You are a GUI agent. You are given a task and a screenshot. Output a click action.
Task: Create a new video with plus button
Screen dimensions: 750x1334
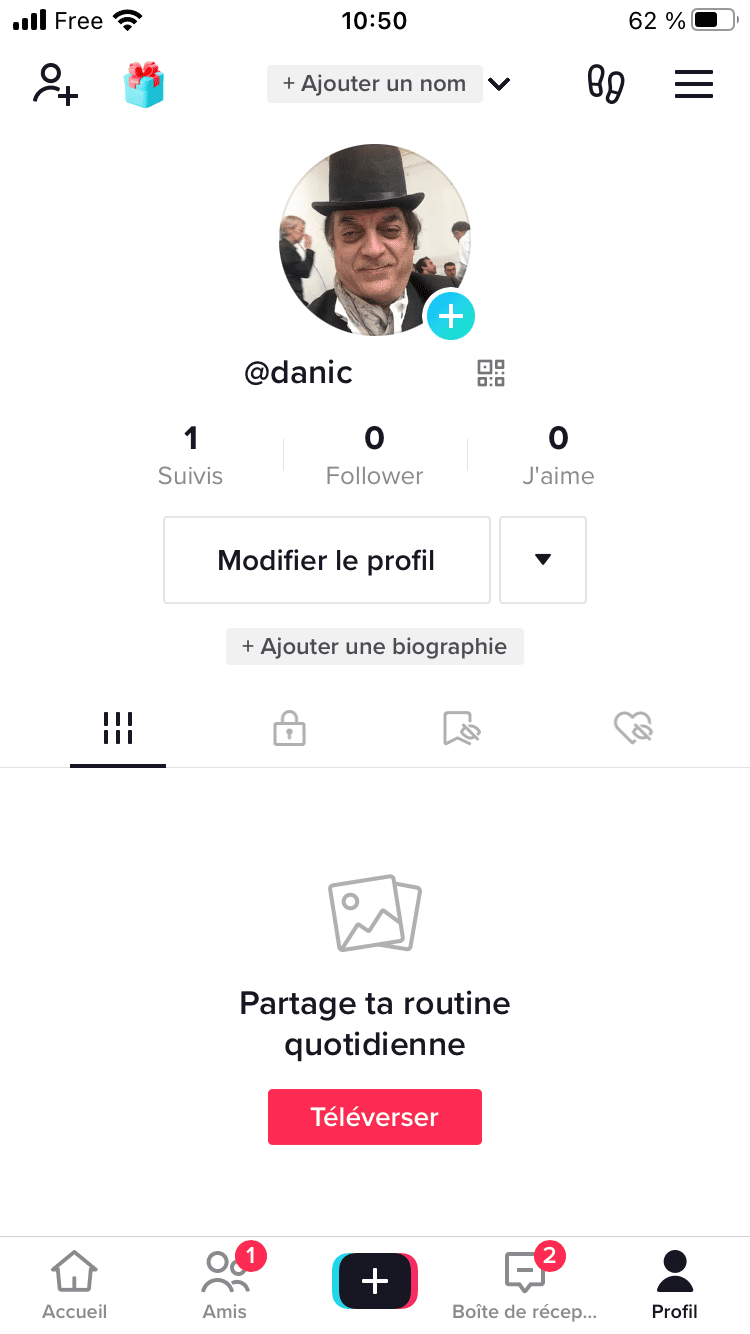point(374,1281)
